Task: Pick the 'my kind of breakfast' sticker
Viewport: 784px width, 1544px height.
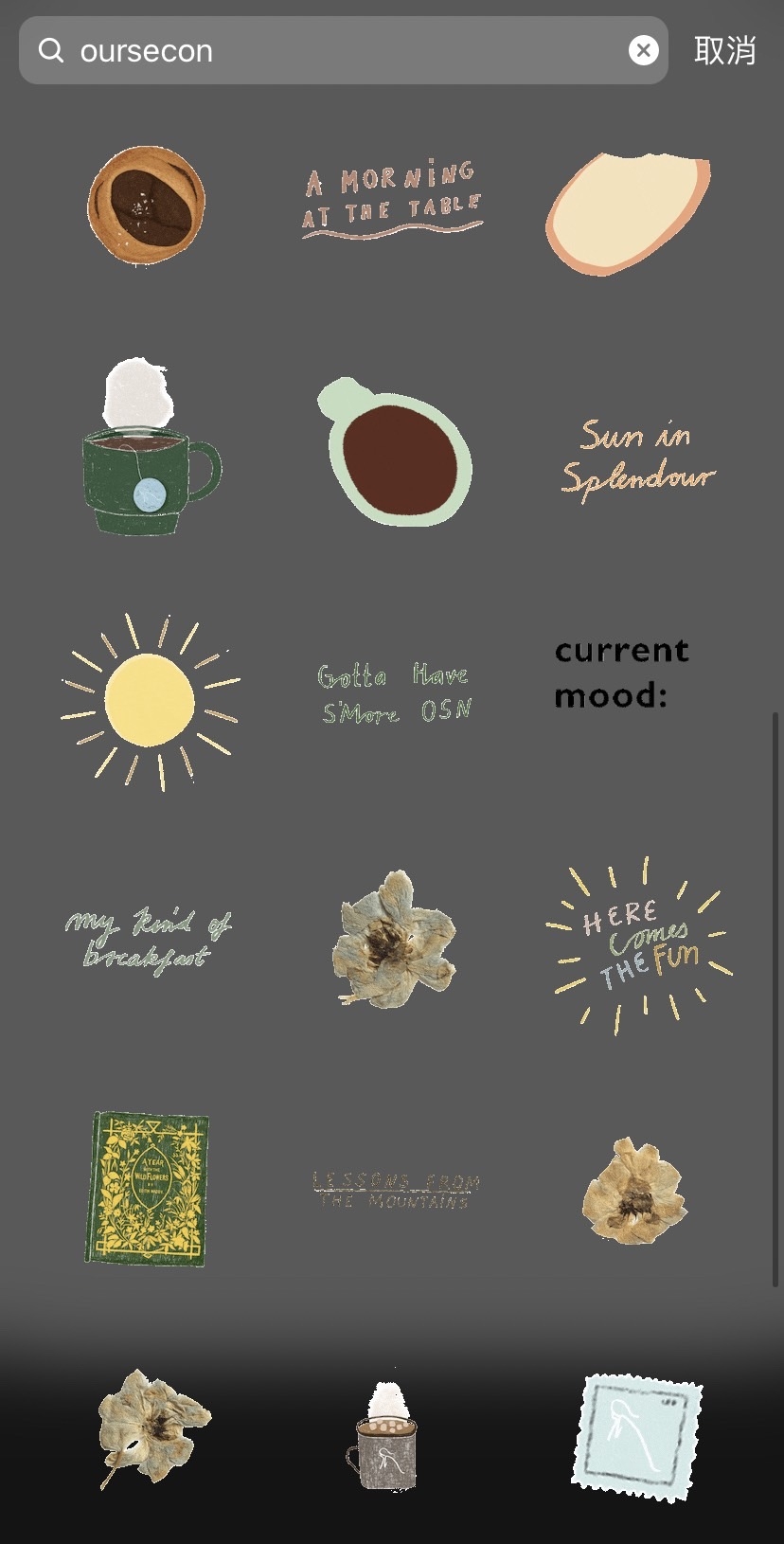Action: [x=148, y=938]
